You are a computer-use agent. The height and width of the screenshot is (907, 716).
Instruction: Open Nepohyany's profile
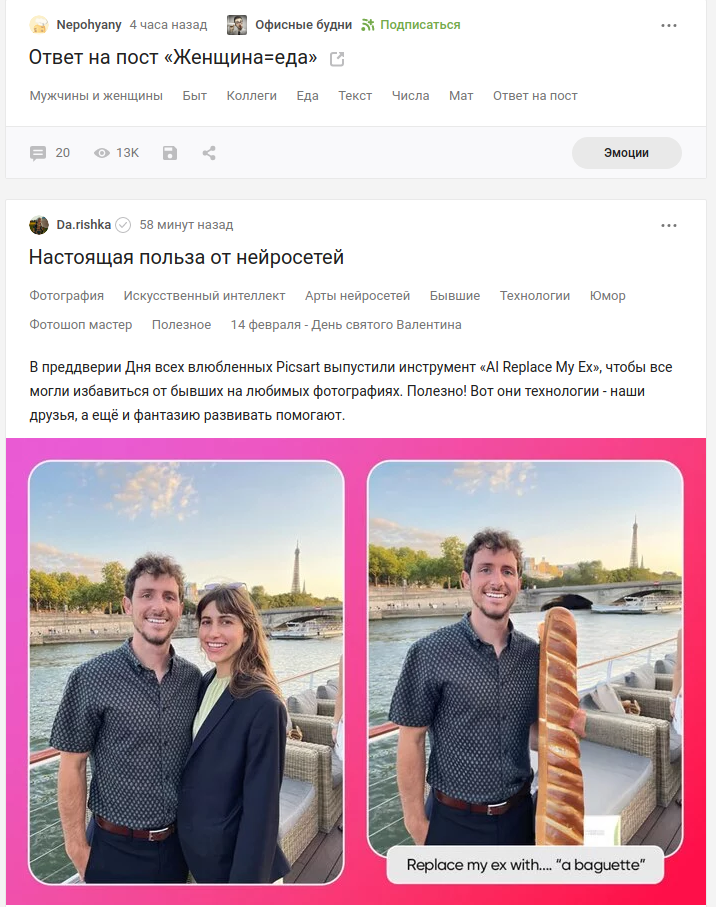89,25
